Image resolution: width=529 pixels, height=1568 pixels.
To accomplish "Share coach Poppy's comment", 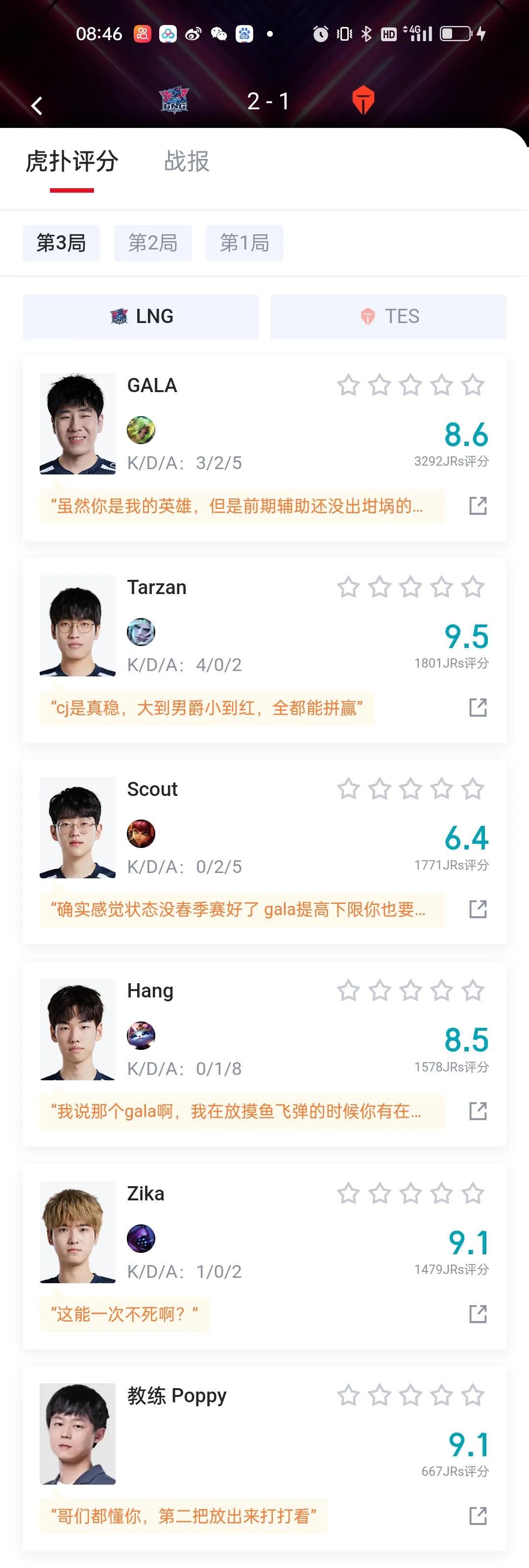I will point(478,1516).
